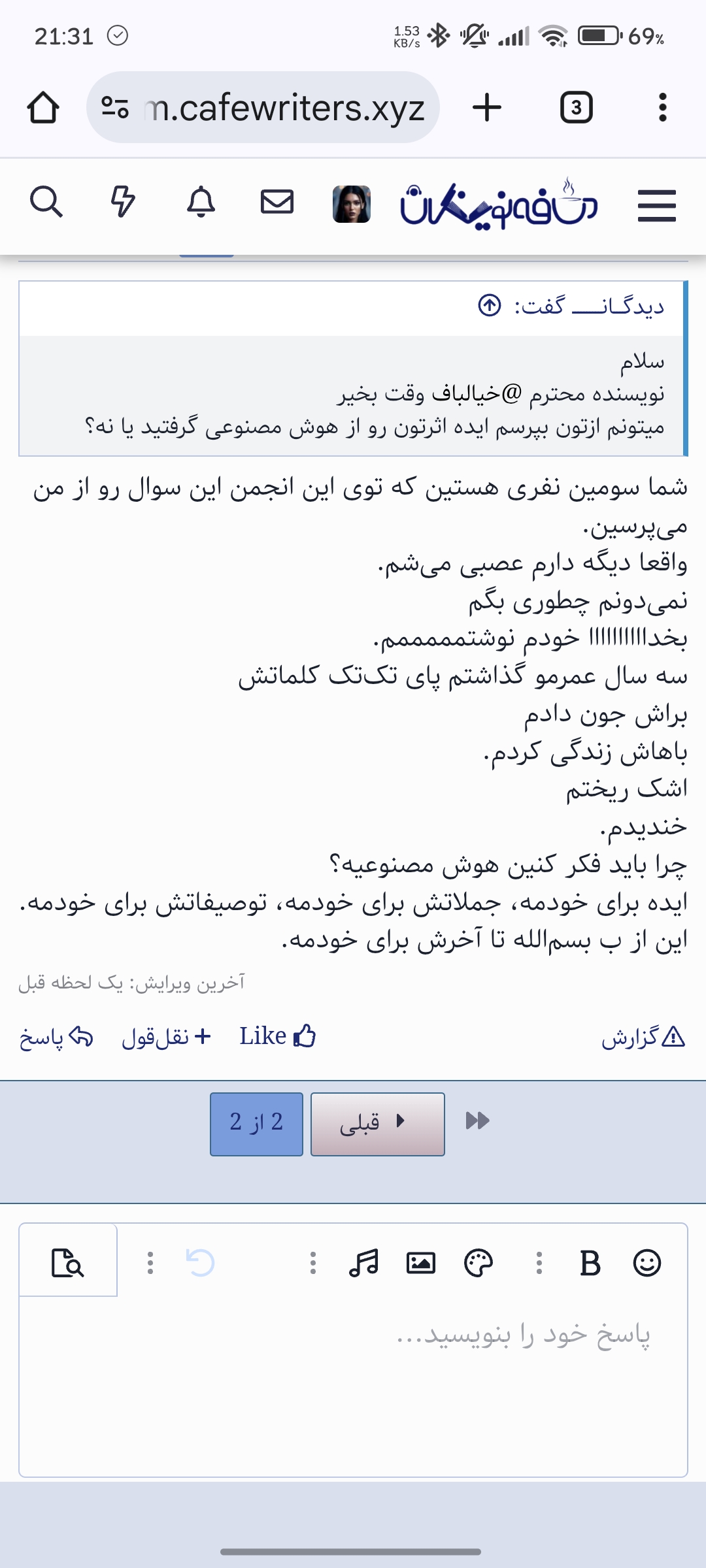Tap the reply text box

(x=353, y=1385)
